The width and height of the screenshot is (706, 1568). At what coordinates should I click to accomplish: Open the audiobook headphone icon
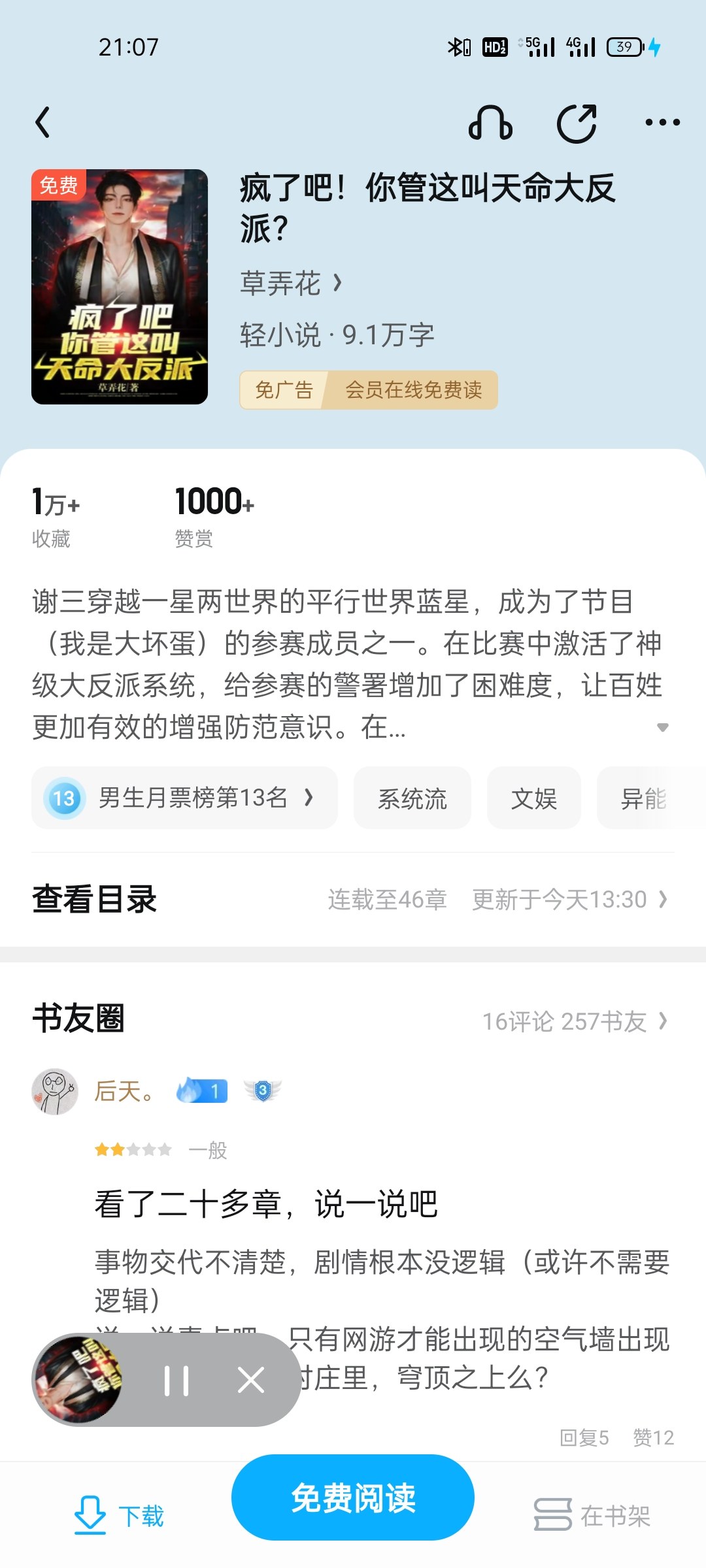coord(490,123)
